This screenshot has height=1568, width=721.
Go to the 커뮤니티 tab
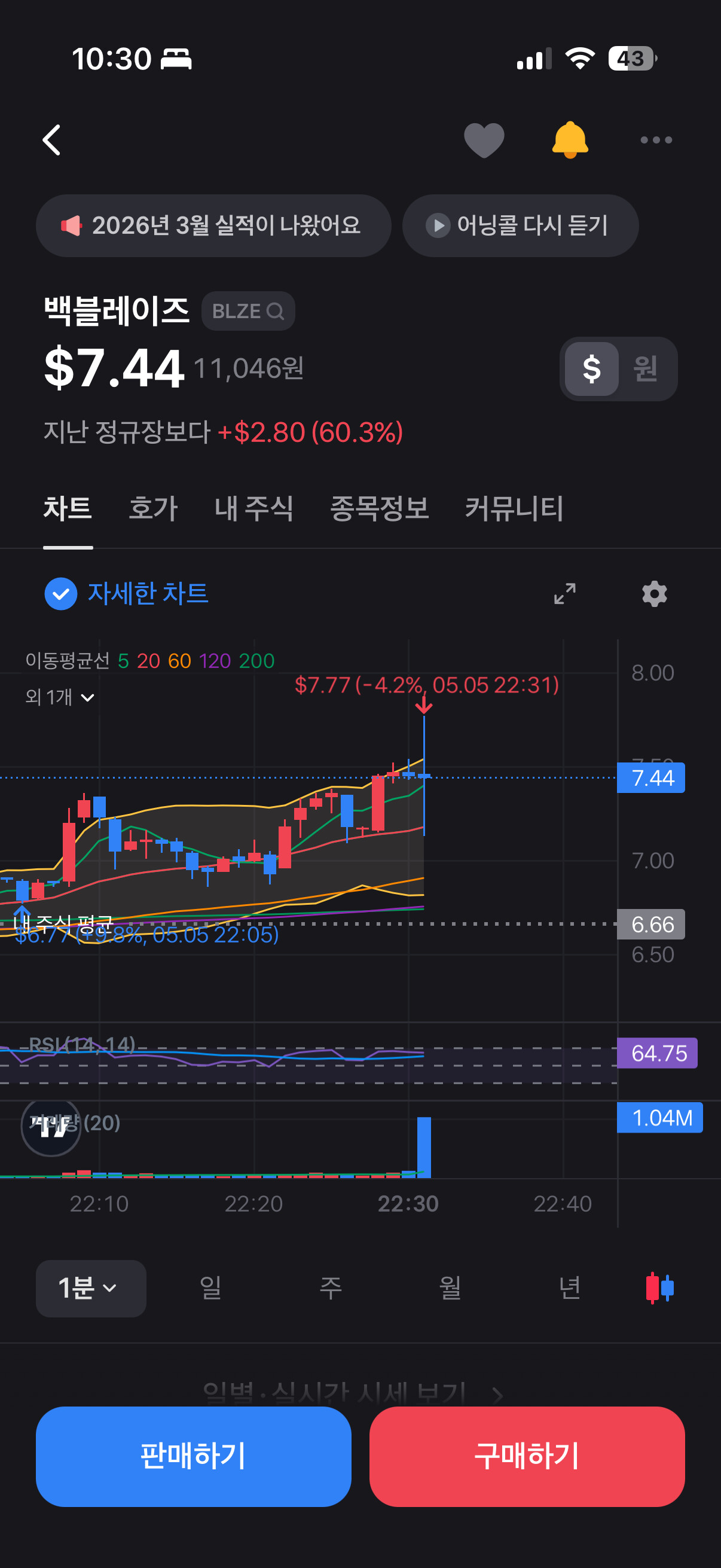coord(514,509)
